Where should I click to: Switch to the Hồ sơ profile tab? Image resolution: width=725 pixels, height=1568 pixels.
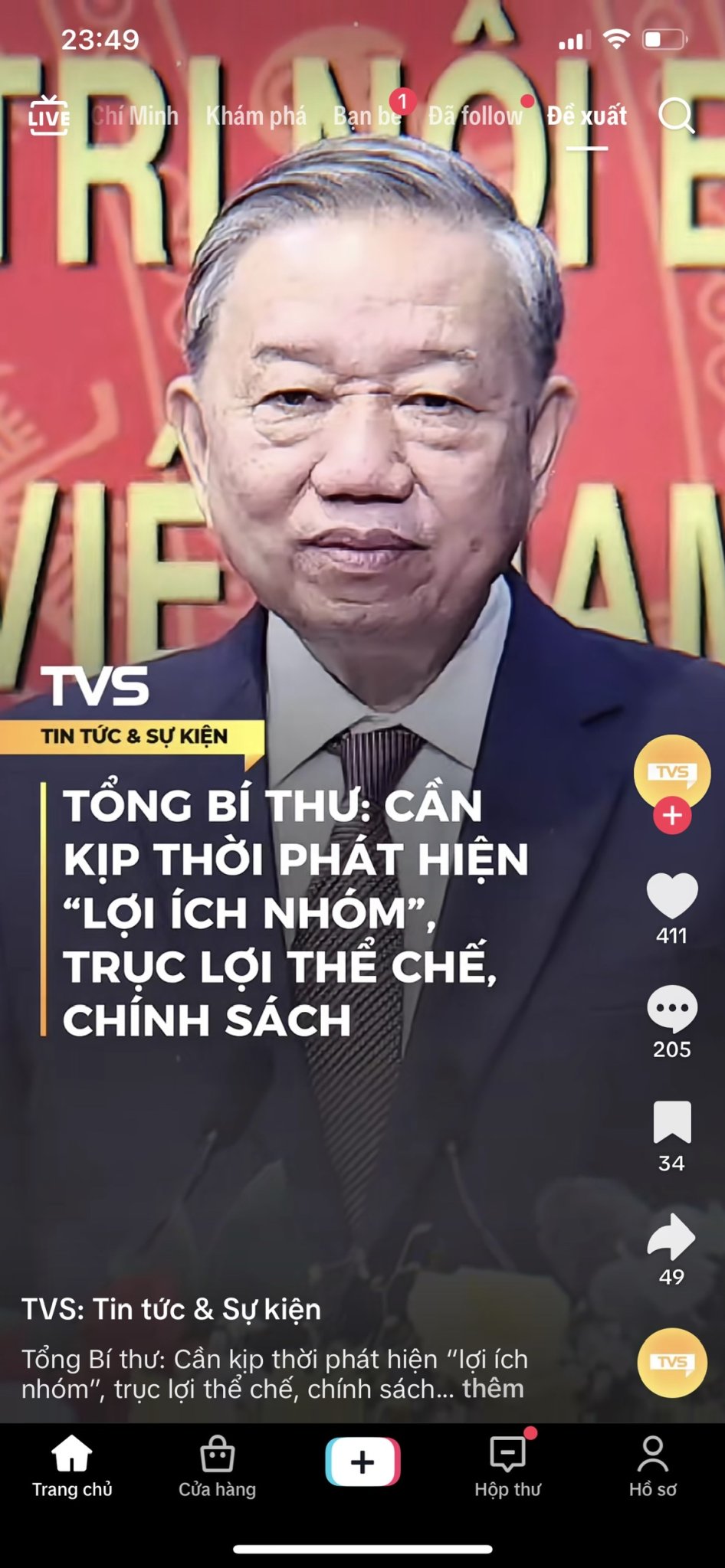tap(653, 1466)
